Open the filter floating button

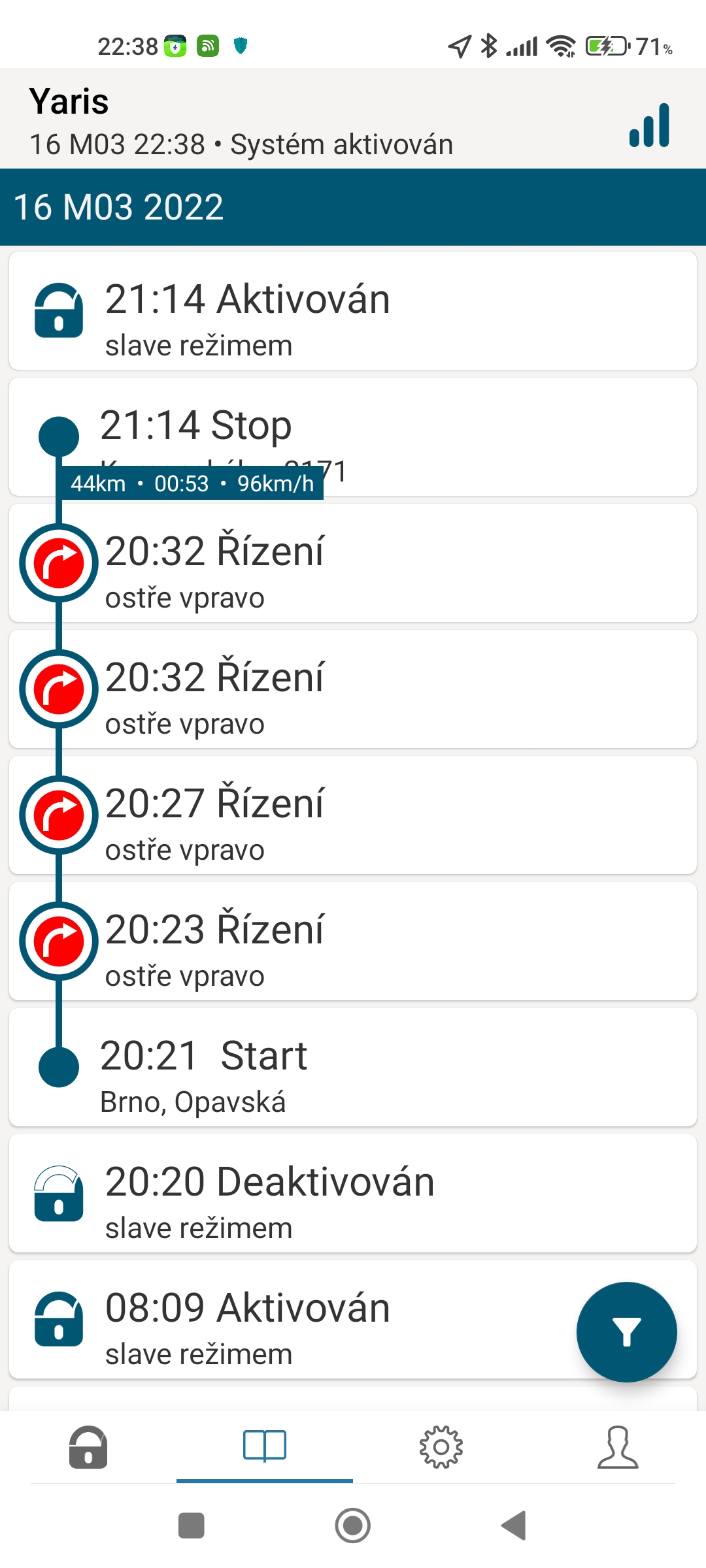pos(626,1331)
